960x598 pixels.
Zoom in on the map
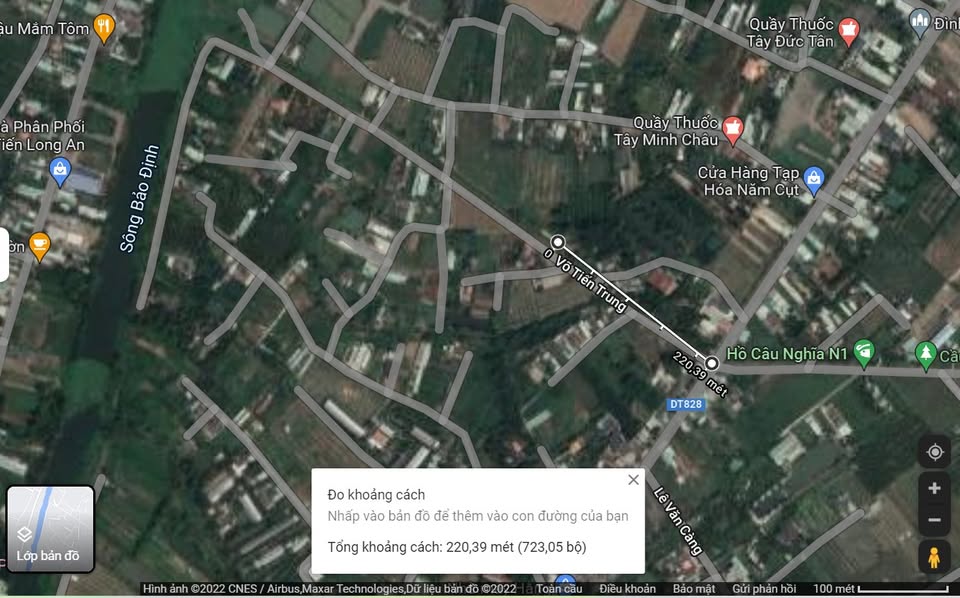click(934, 488)
